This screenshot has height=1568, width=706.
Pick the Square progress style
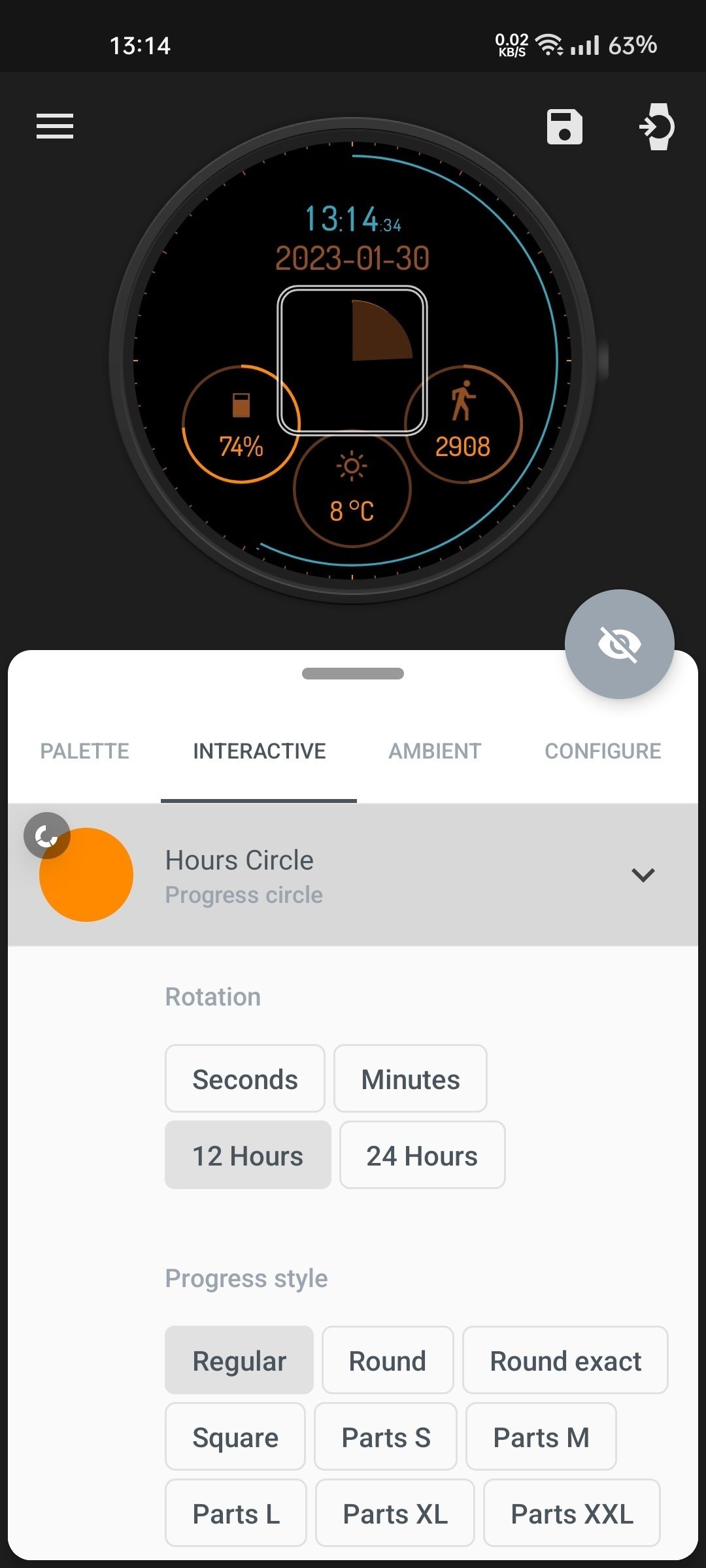pos(235,1437)
